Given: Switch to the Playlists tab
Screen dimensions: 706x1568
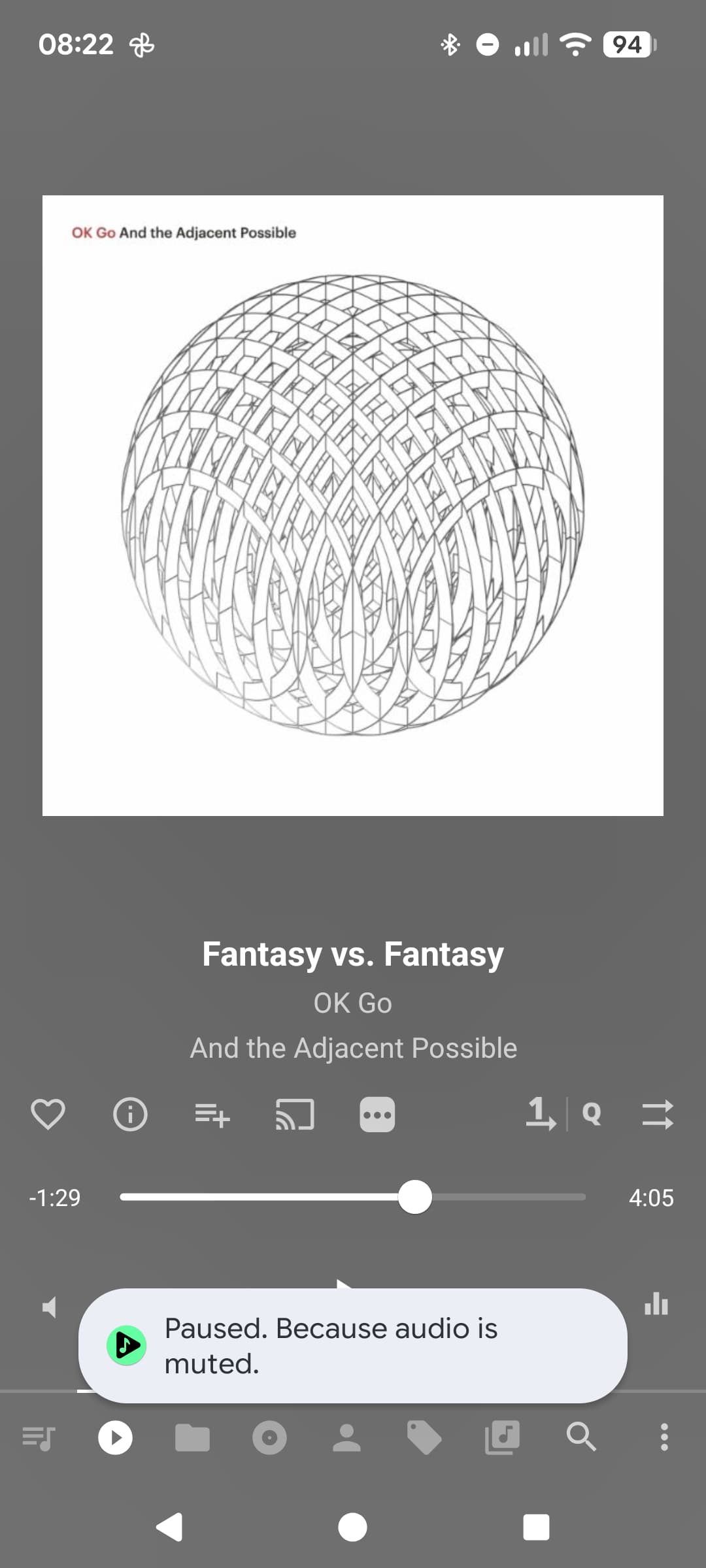Looking at the screenshot, I should [x=502, y=1438].
